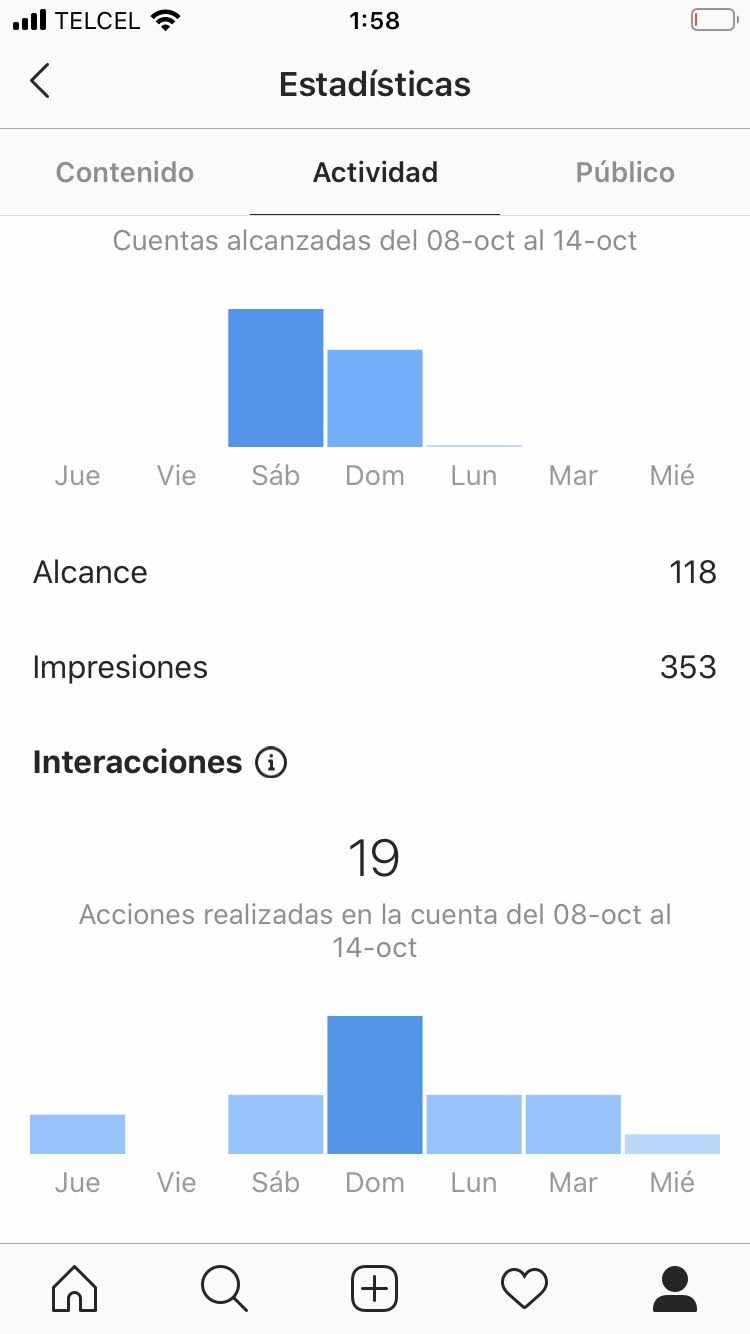The image size is (750, 1334).
Task: Select the Actividad tab
Action: (375, 172)
